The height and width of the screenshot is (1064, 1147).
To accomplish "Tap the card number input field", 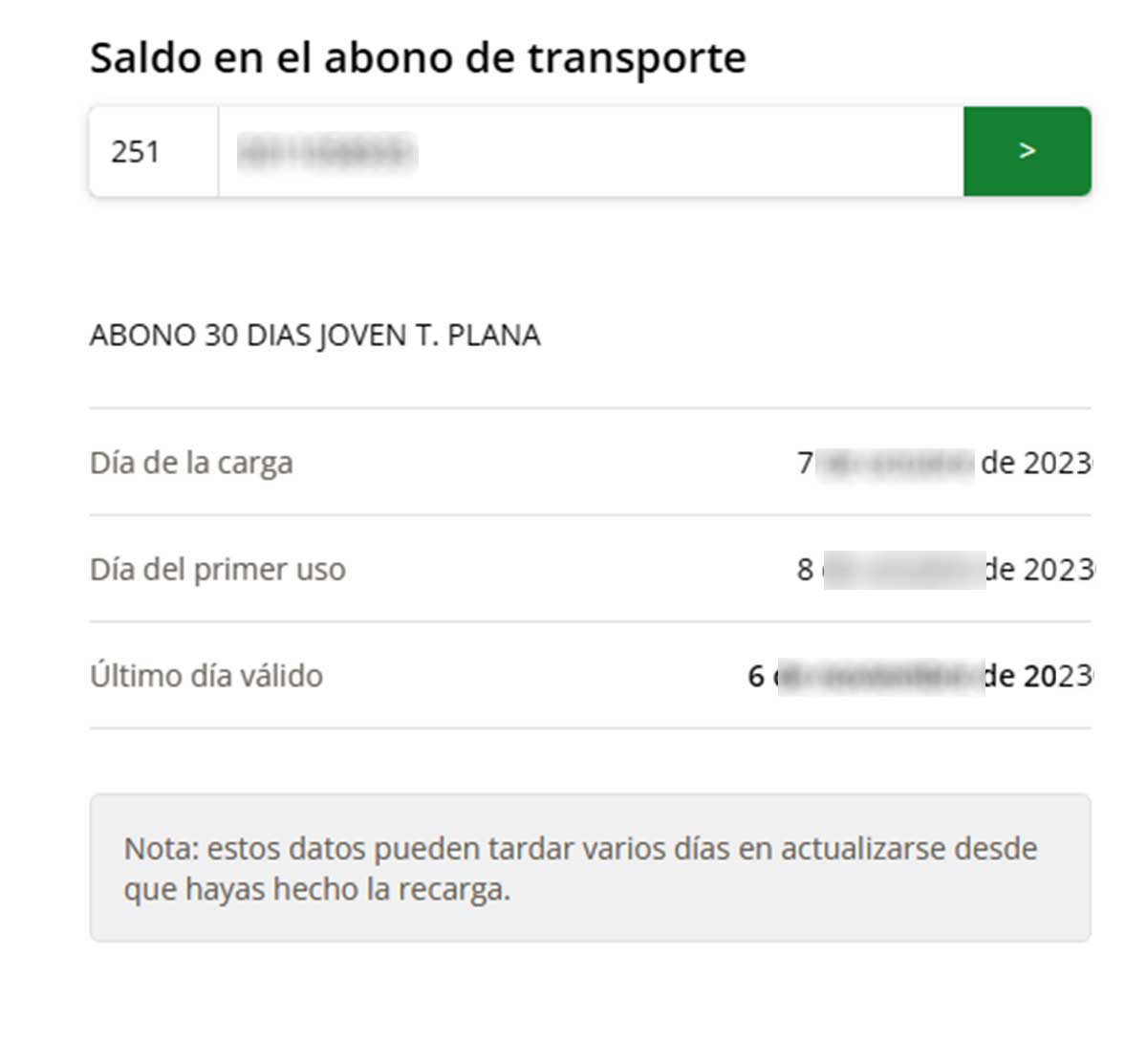I will (x=590, y=152).
